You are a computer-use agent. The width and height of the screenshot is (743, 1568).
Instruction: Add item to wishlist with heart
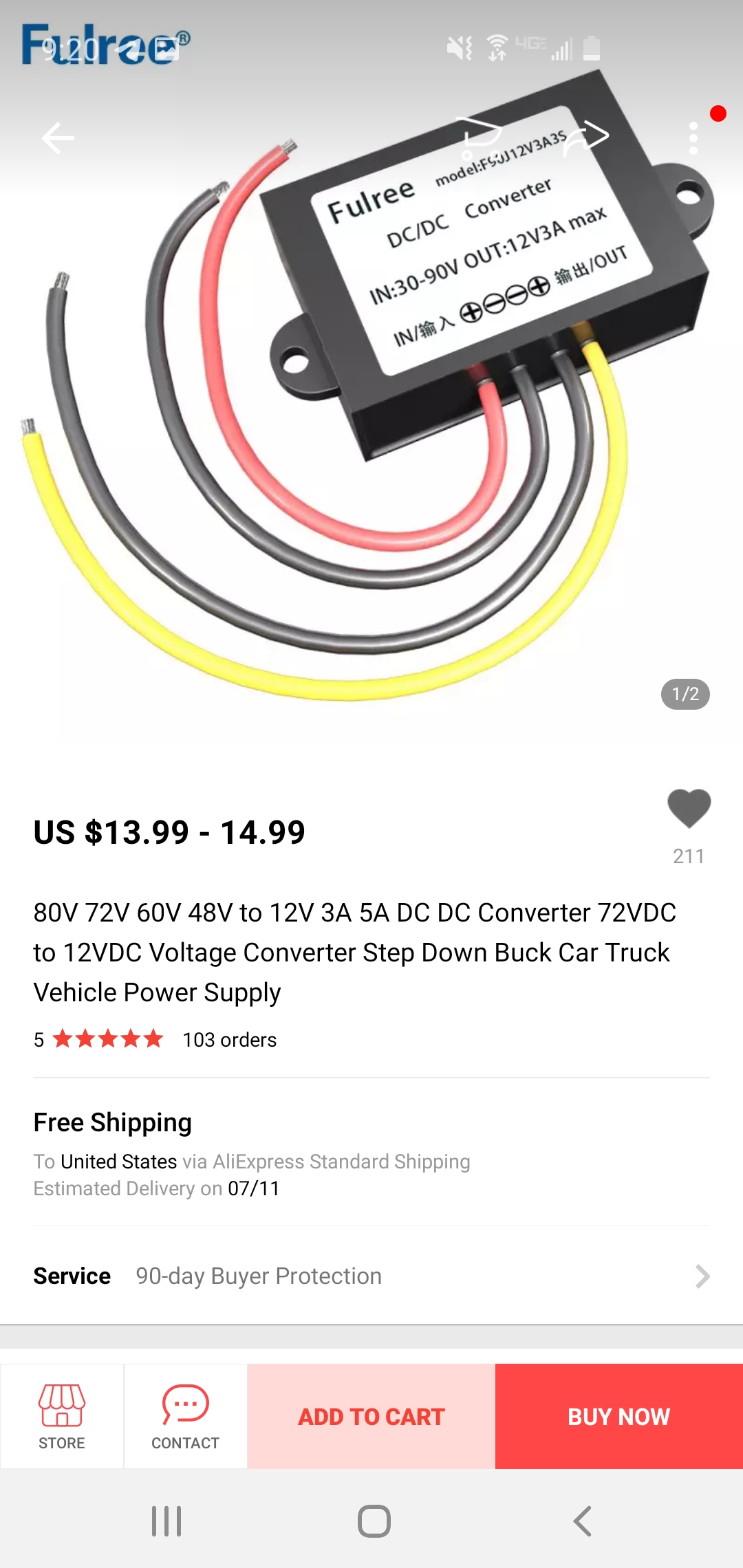point(689,808)
